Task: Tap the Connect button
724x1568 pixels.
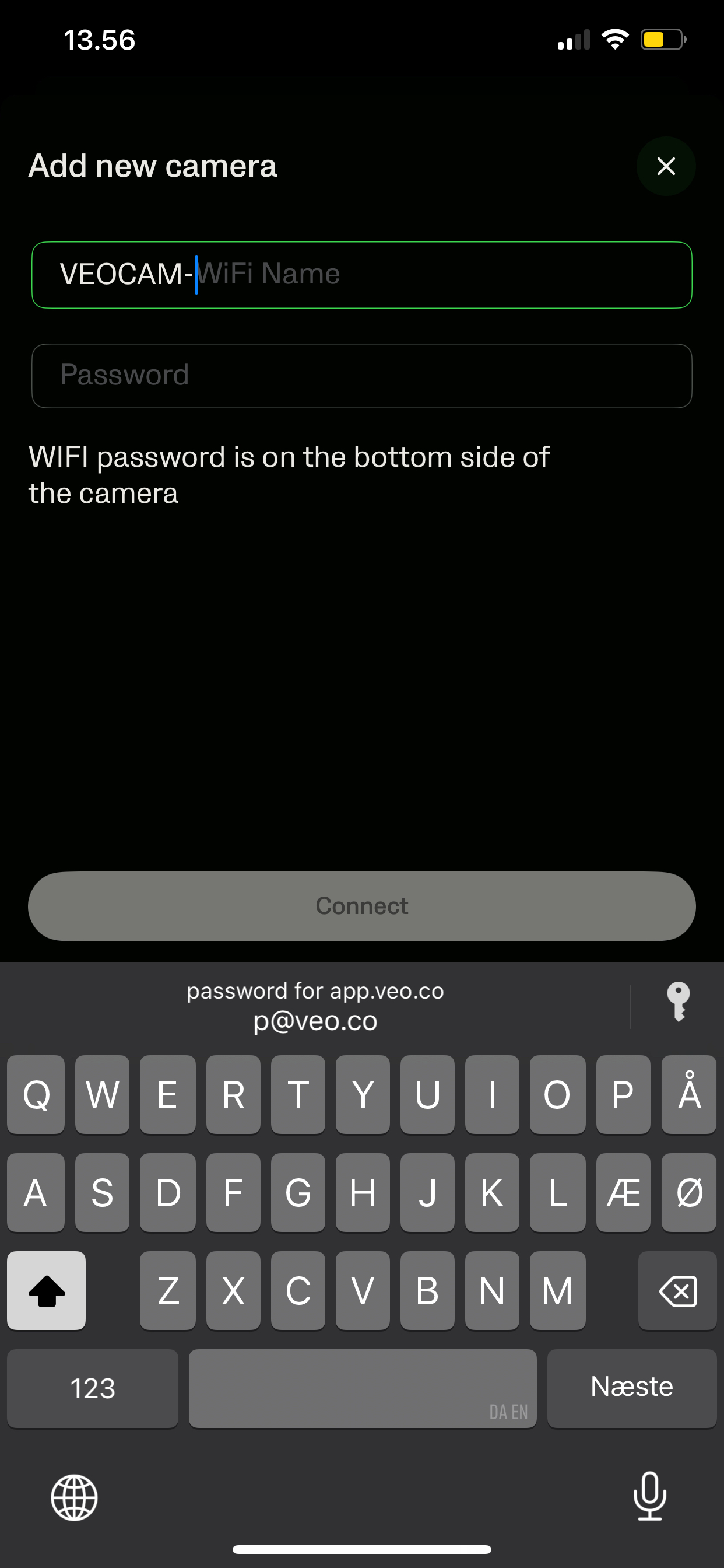Action: click(361, 907)
